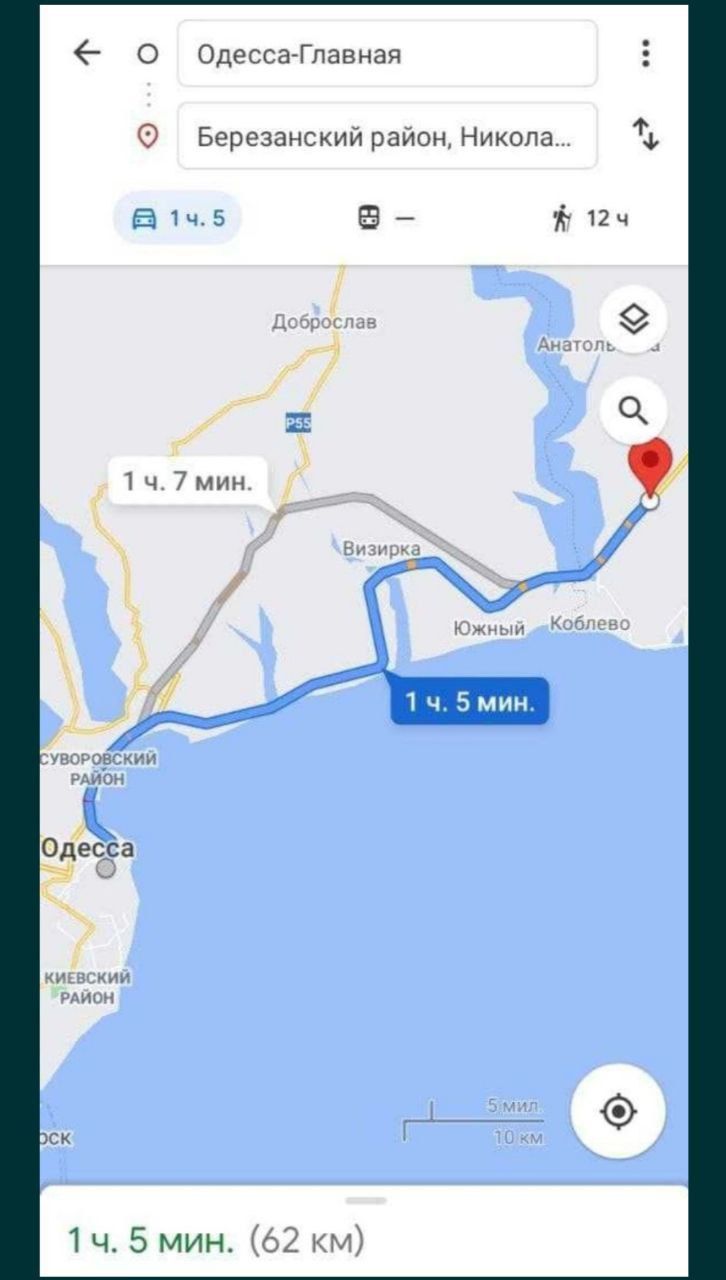The height and width of the screenshot is (1280, 726).
Task: Select the driving mode tab 1 ч. 5
Action: [x=177, y=218]
